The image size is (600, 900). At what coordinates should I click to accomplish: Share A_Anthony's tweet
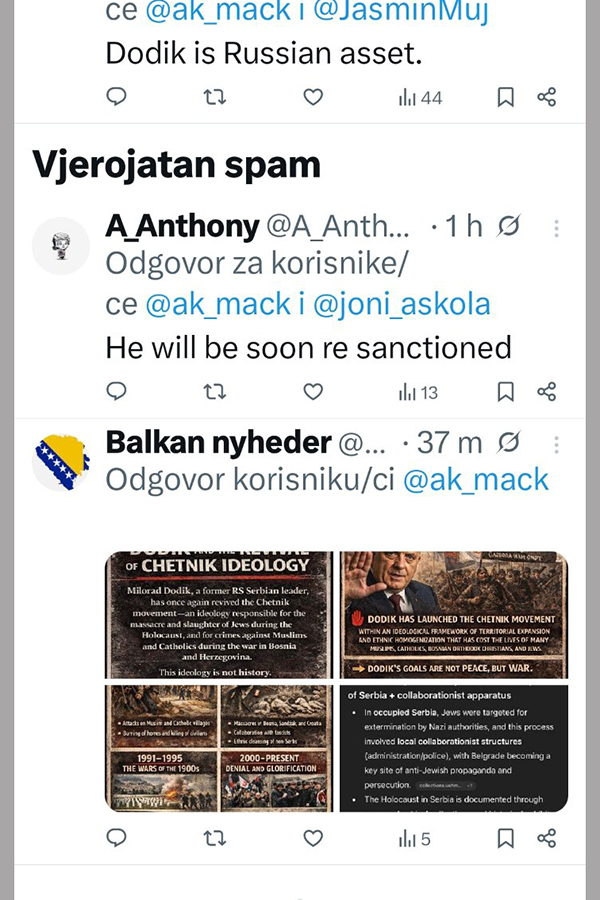tap(547, 392)
